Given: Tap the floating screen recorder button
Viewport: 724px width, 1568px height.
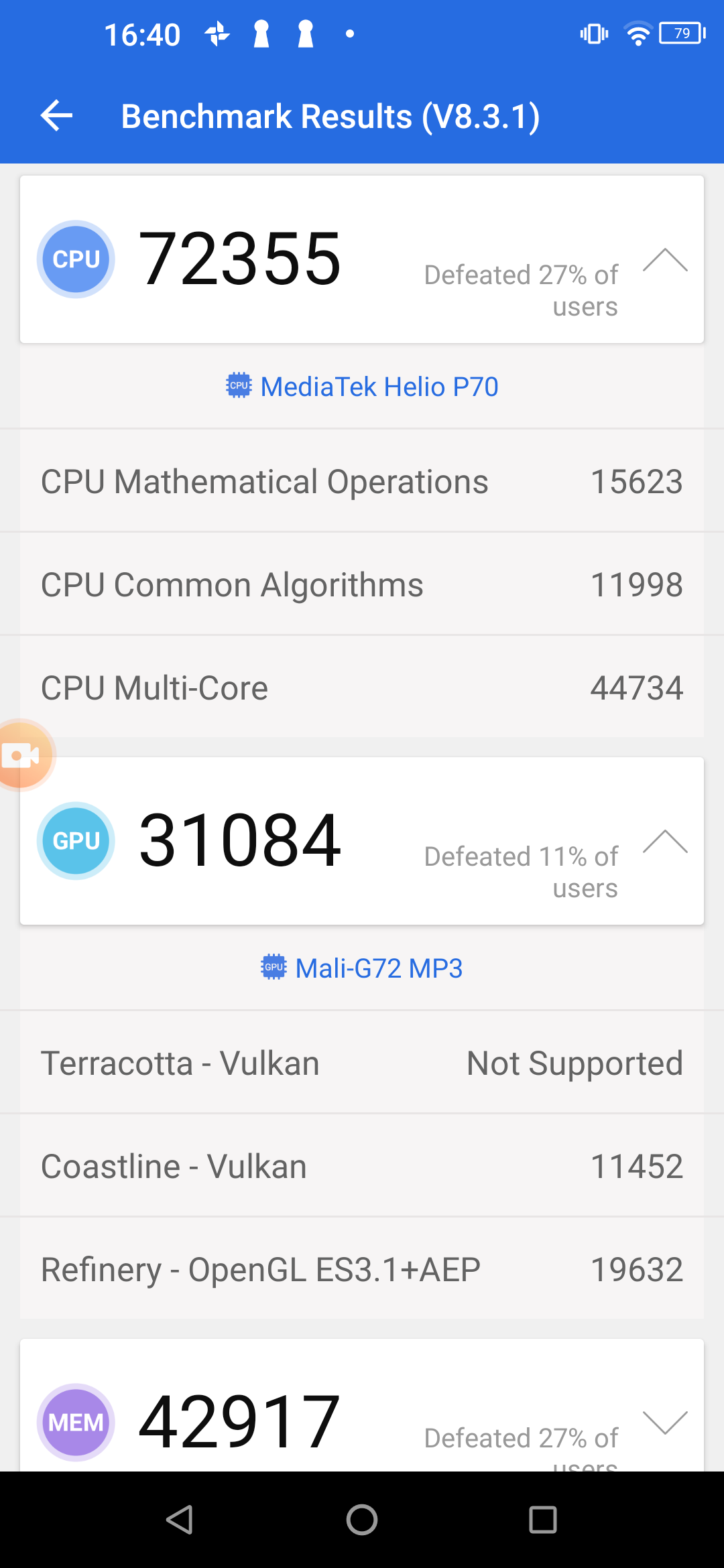Looking at the screenshot, I should point(21,755).
